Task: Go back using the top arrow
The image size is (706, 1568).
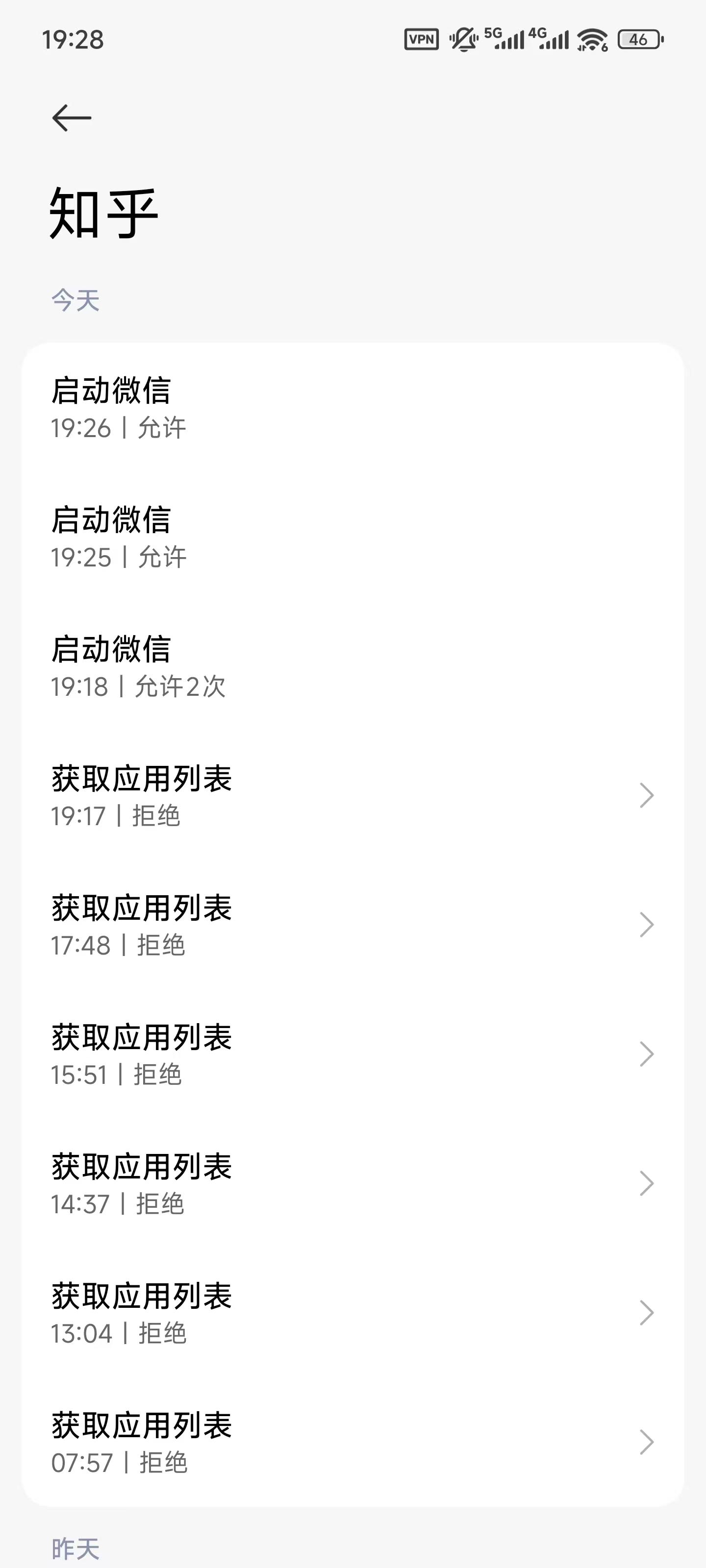Action: click(72, 118)
